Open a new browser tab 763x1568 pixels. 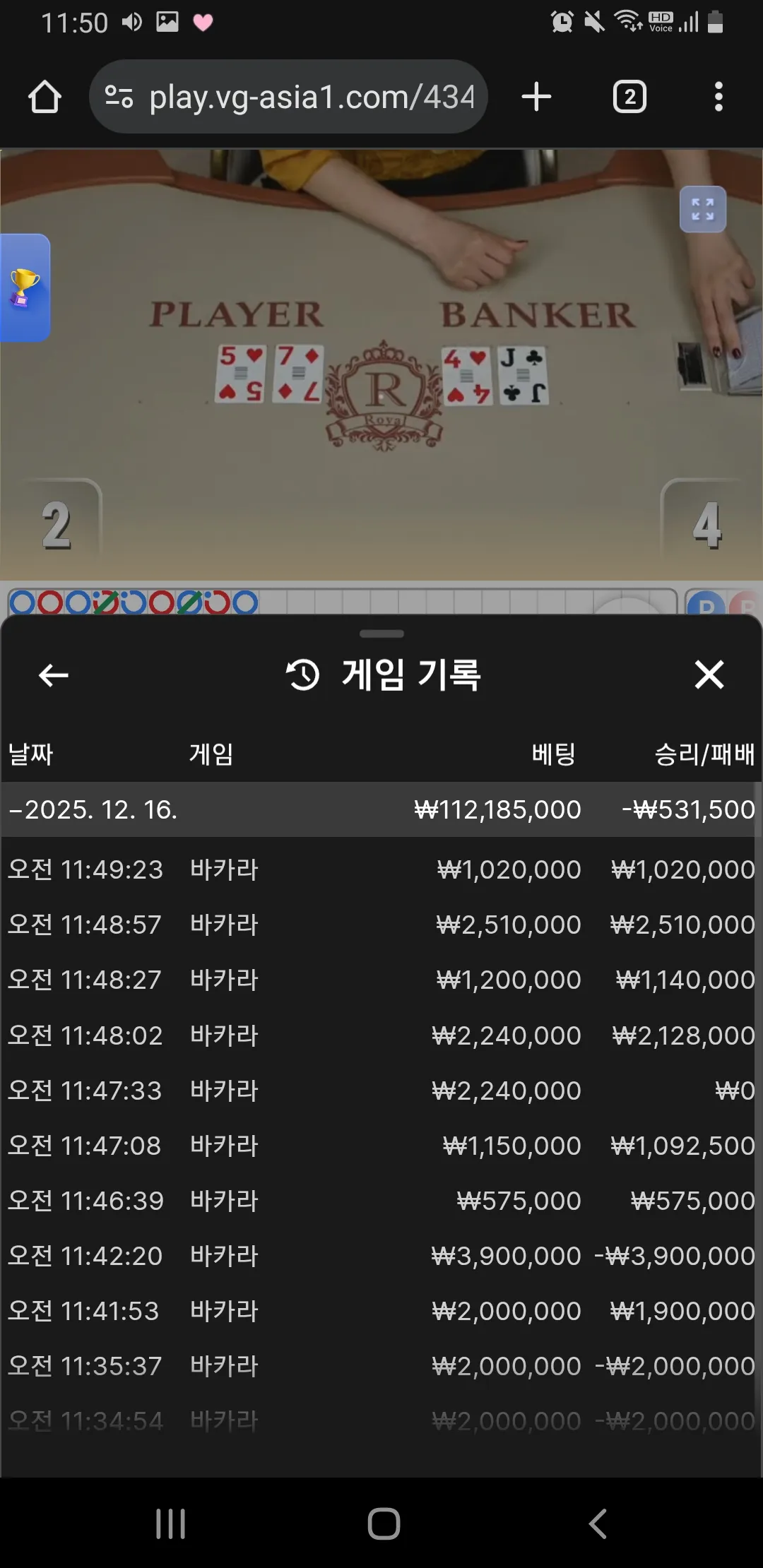pyautogui.click(x=536, y=97)
